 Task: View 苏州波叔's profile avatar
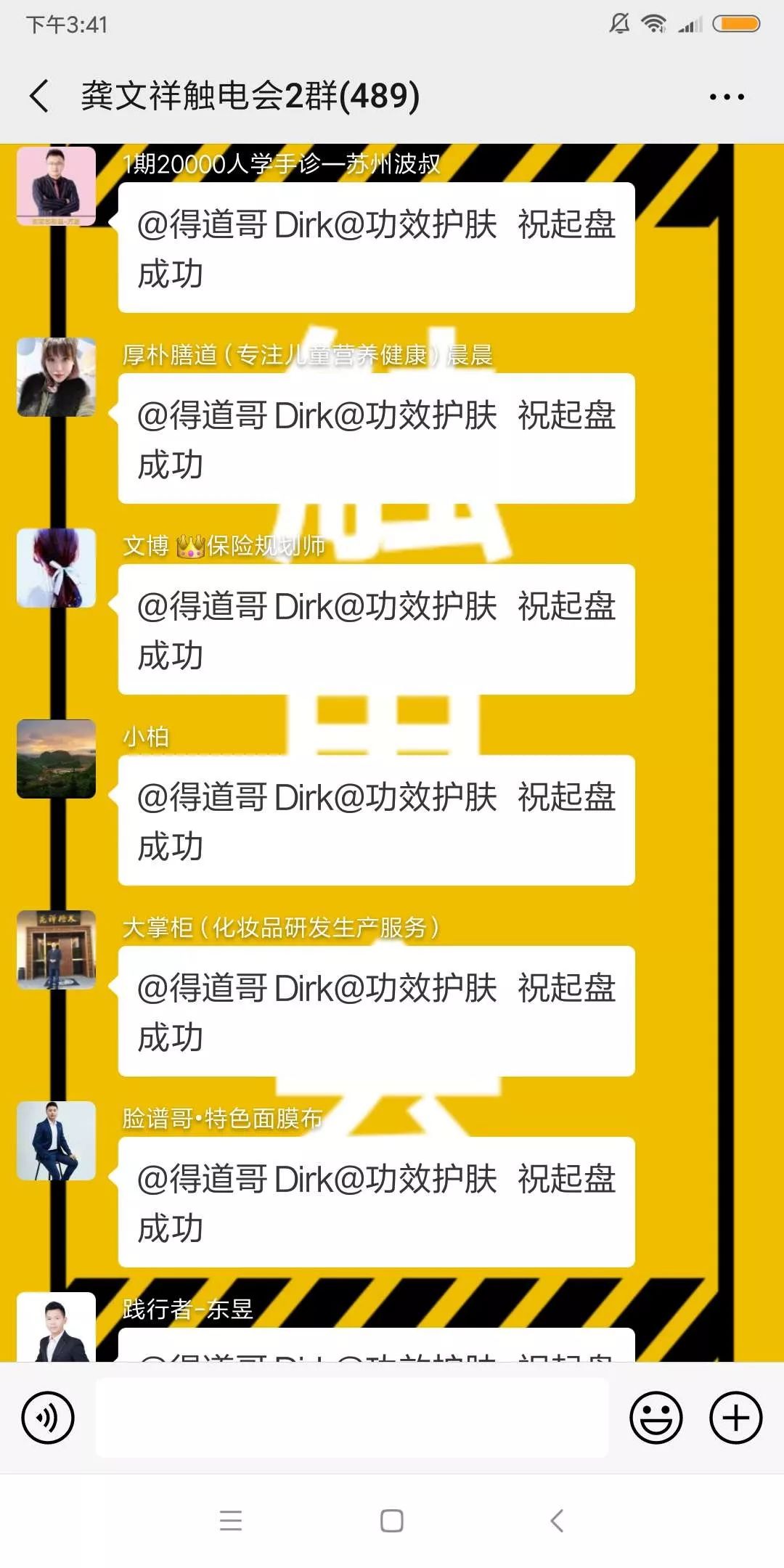[x=57, y=187]
